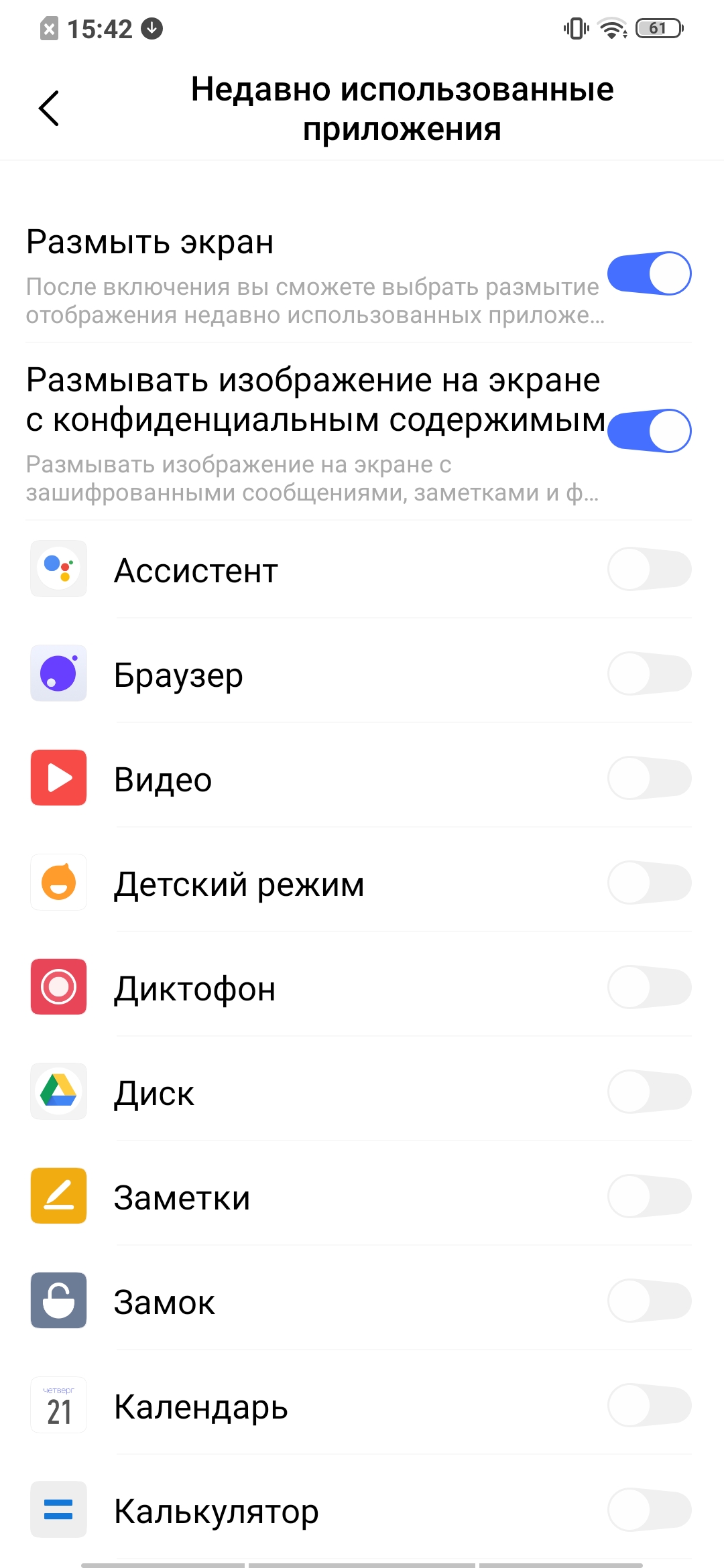Enable the Калькулятор switch
The image size is (724, 1568).
pyautogui.click(x=649, y=1510)
